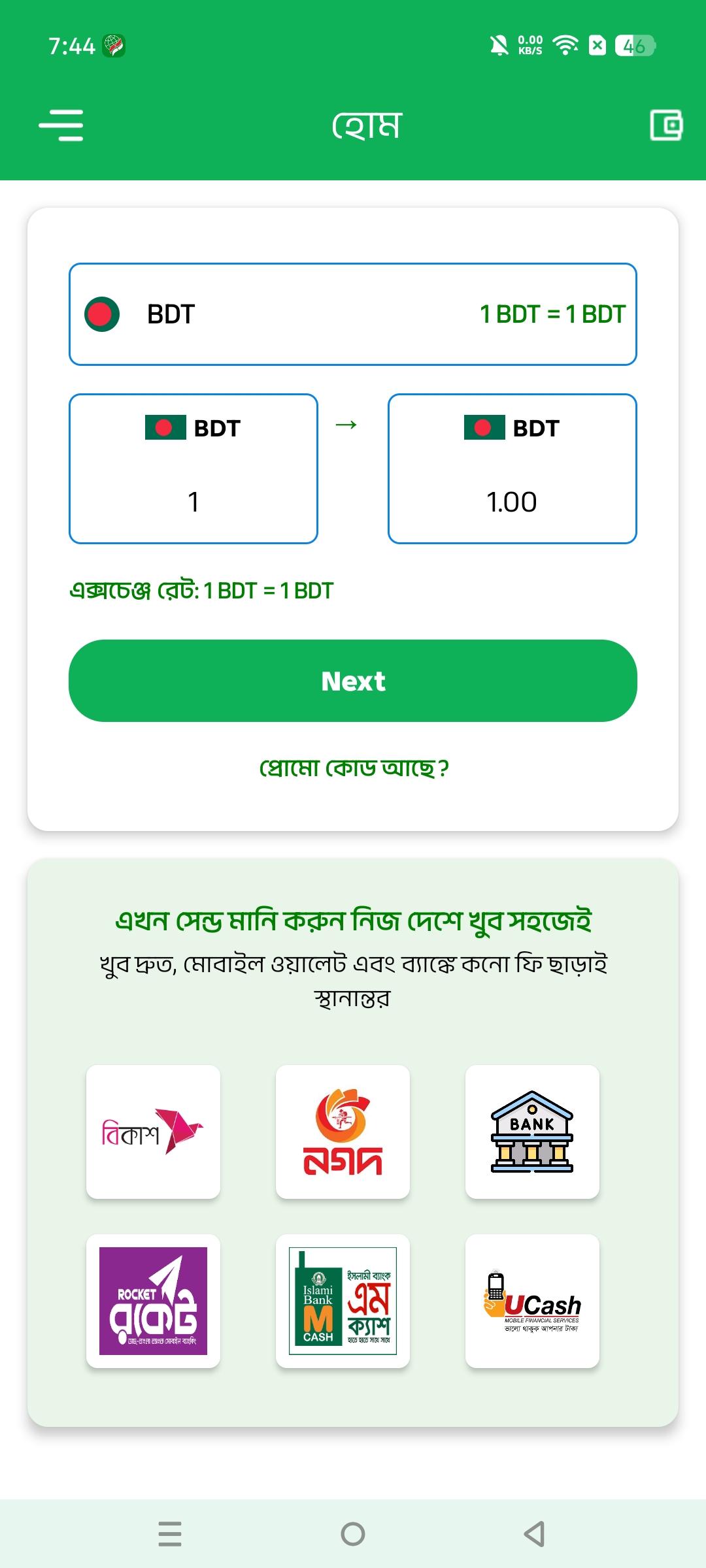Tap the Next button
706x1568 pixels.
coord(353,681)
